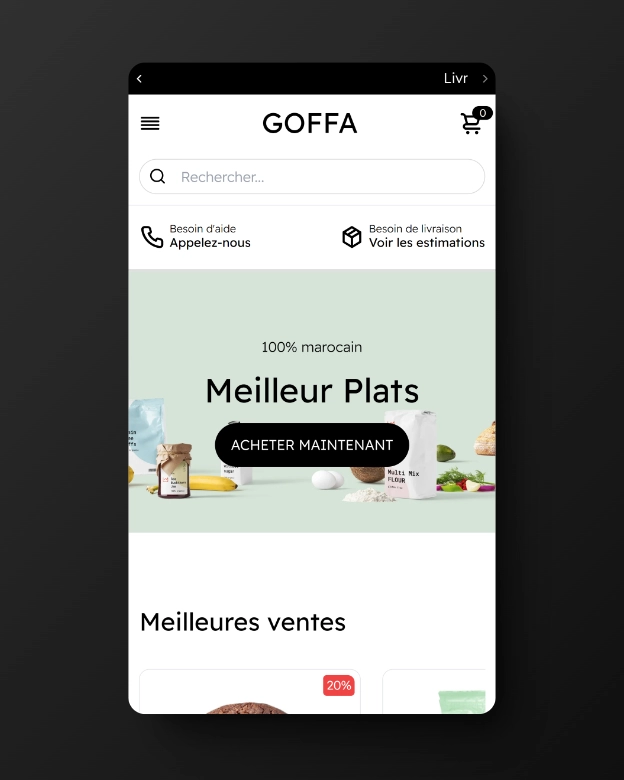Go to previous announcement with left arrow
The image size is (624, 780).
coord(140,79)
